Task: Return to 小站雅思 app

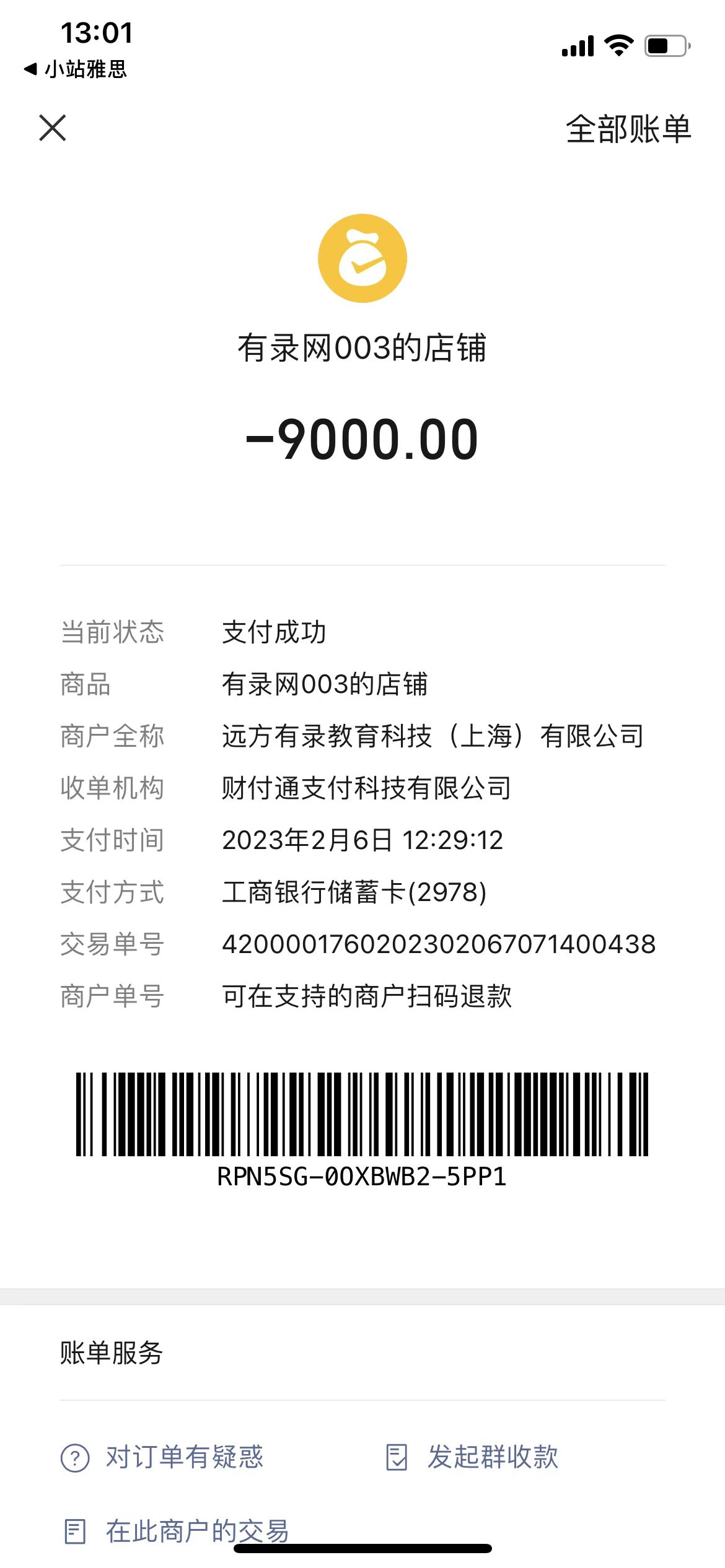Action: 76,69
